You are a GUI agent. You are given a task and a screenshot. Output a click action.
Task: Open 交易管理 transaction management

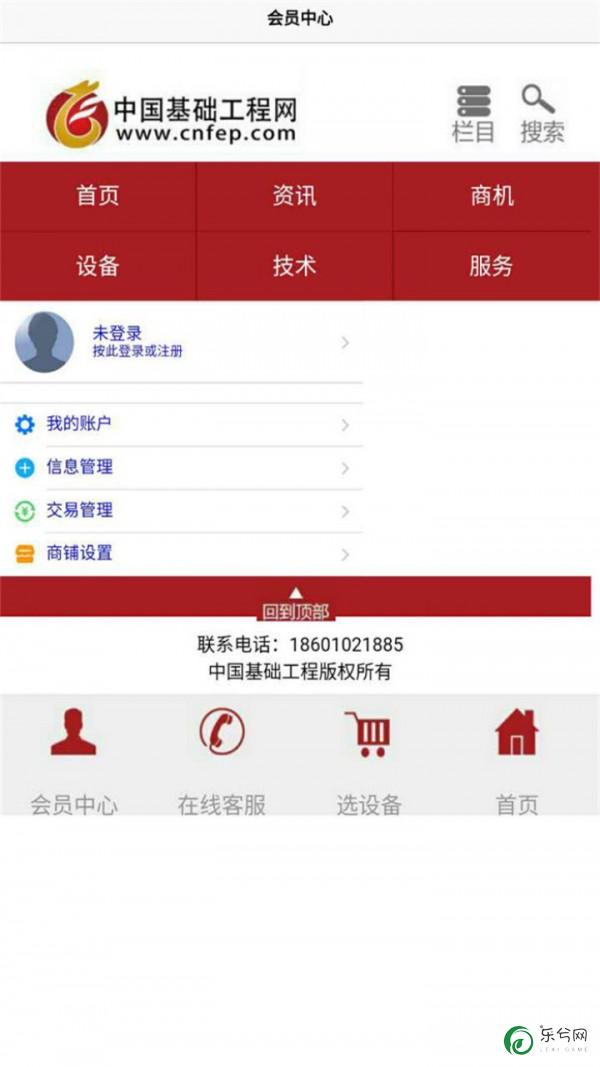180,510
